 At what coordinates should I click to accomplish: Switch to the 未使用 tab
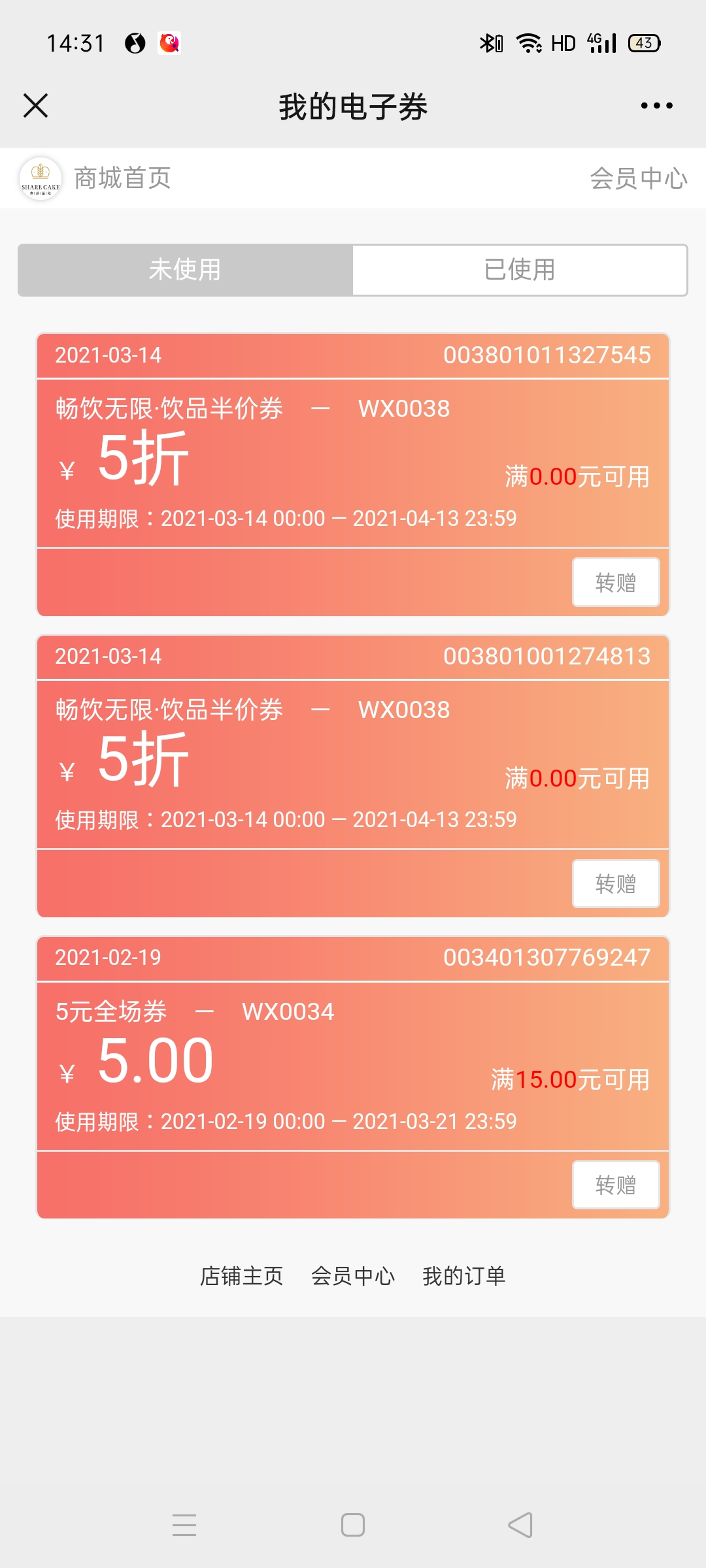tap(185, 270)
